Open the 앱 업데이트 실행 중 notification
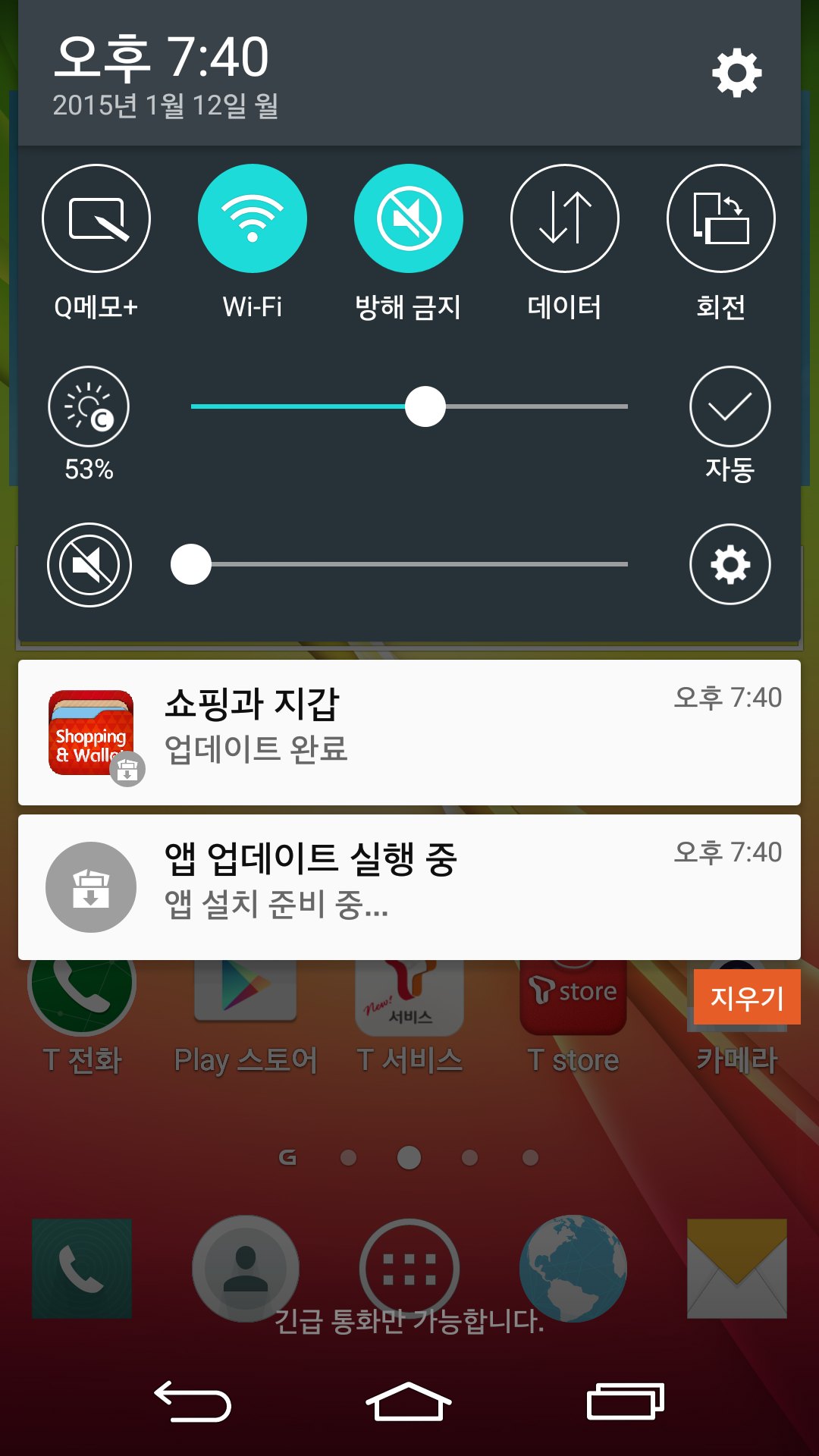Screen dimensions: 819x1456 click(409, 886)
